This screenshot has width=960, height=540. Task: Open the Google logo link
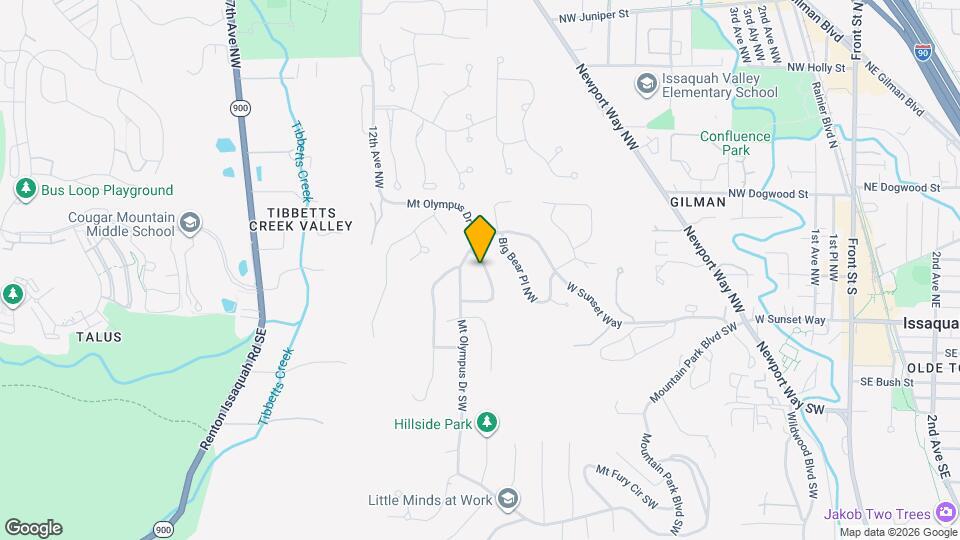click(x=33, y=527)
